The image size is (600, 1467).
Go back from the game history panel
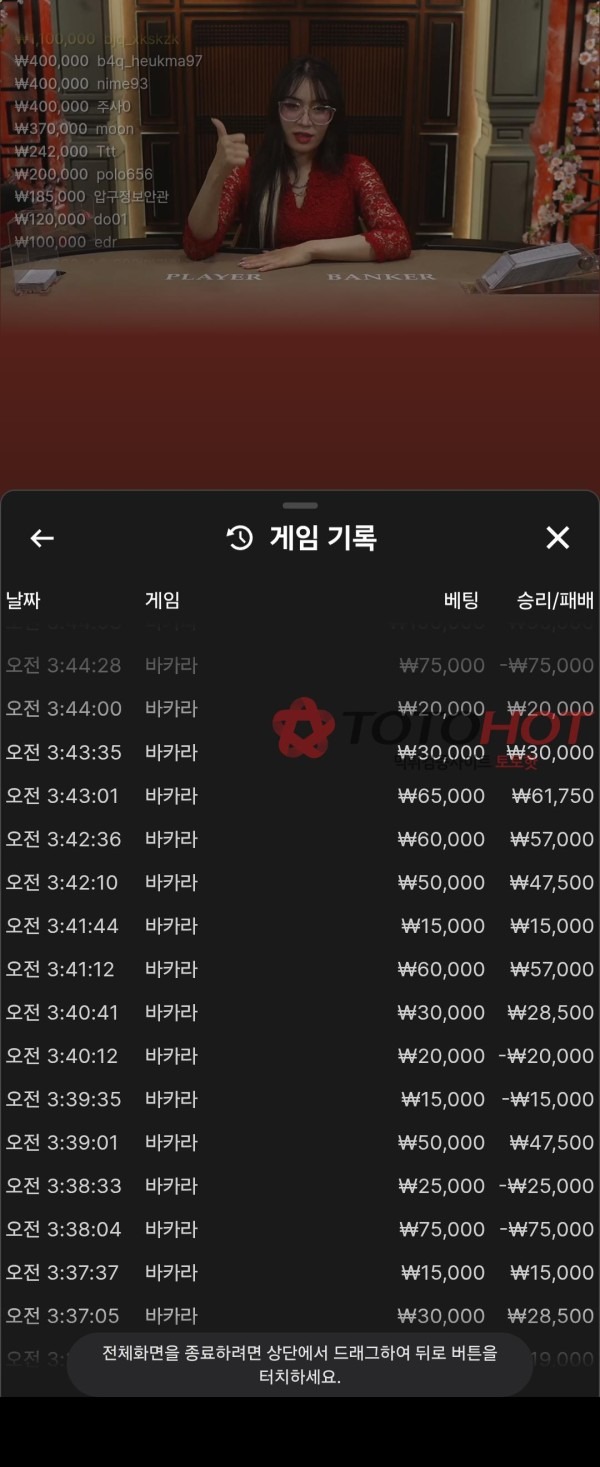42,539
